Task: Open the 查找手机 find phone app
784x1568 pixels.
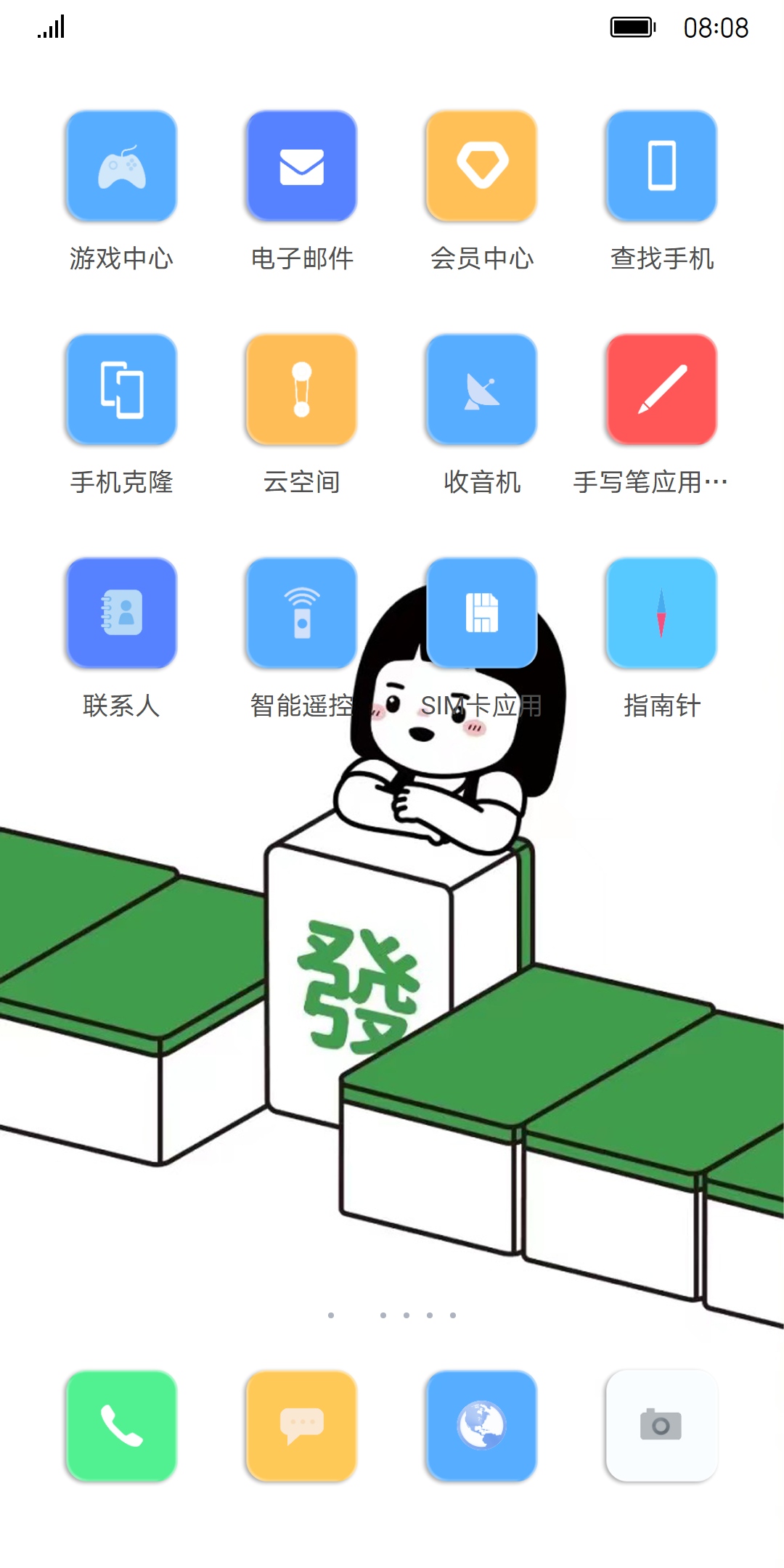Action: (661, 166)
